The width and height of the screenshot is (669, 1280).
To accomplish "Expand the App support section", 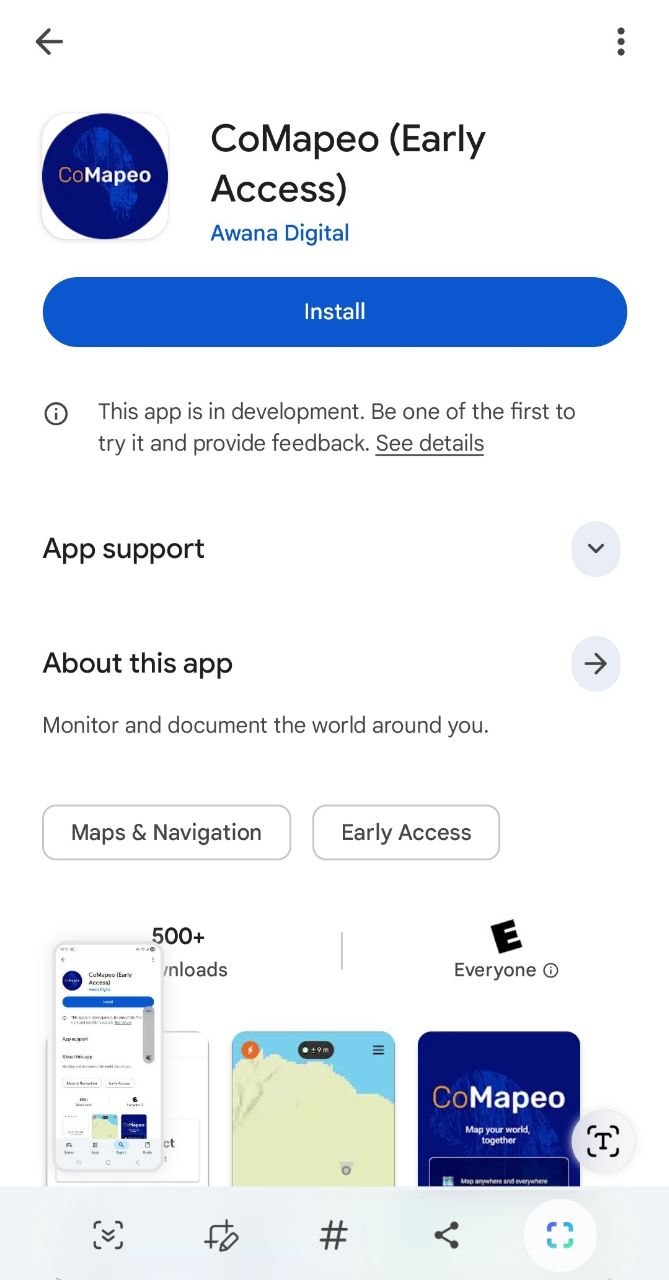I will tap(596, 548).
